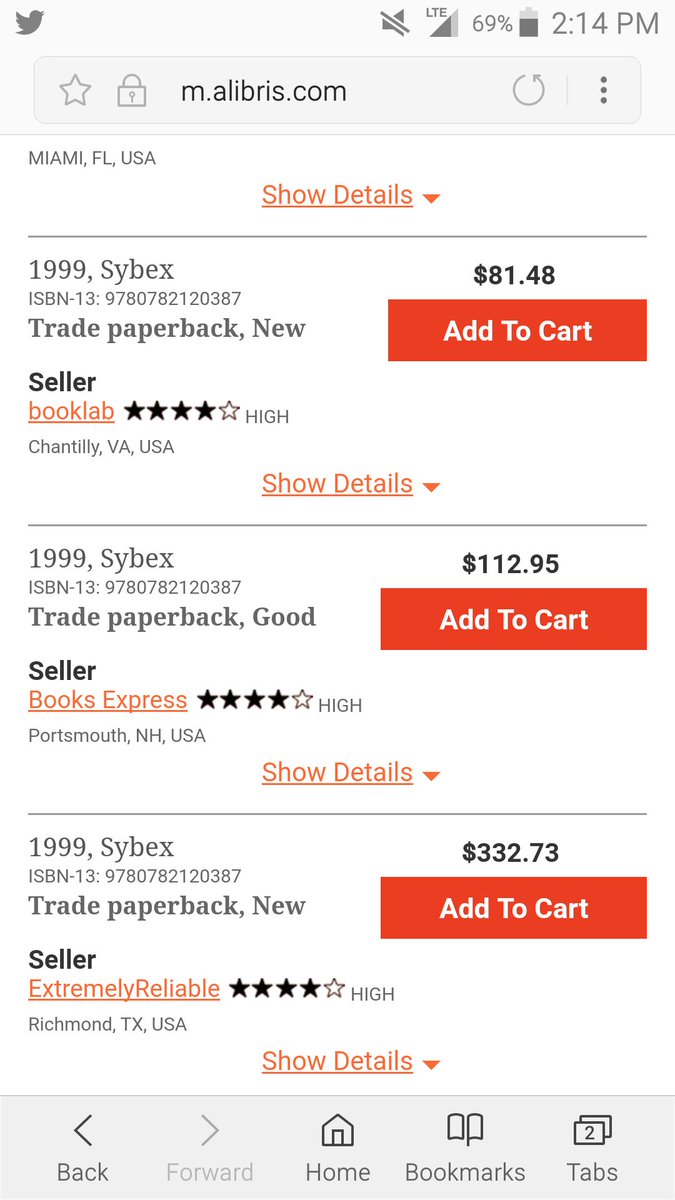Add the $112.95 book to cart
This screenshot has height=1200, width=675.
pyautogui.click(x=514, y=619)
